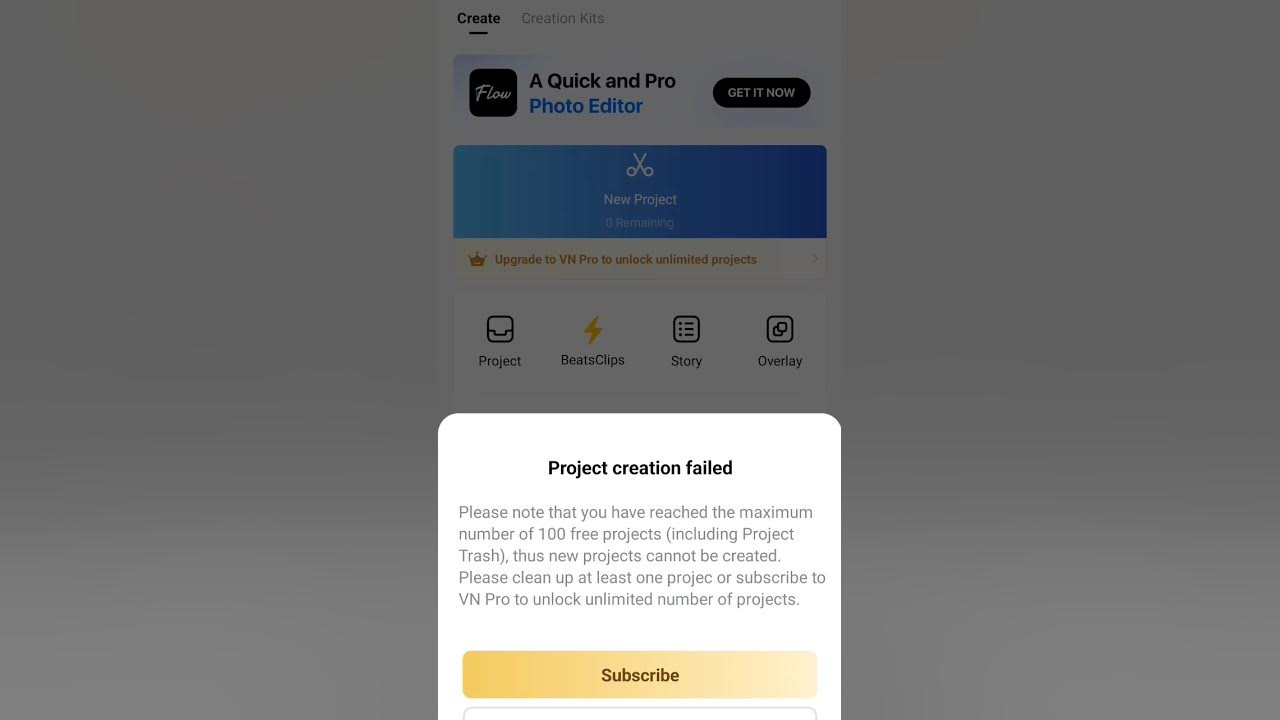Open the Story option

pos(686,341)
